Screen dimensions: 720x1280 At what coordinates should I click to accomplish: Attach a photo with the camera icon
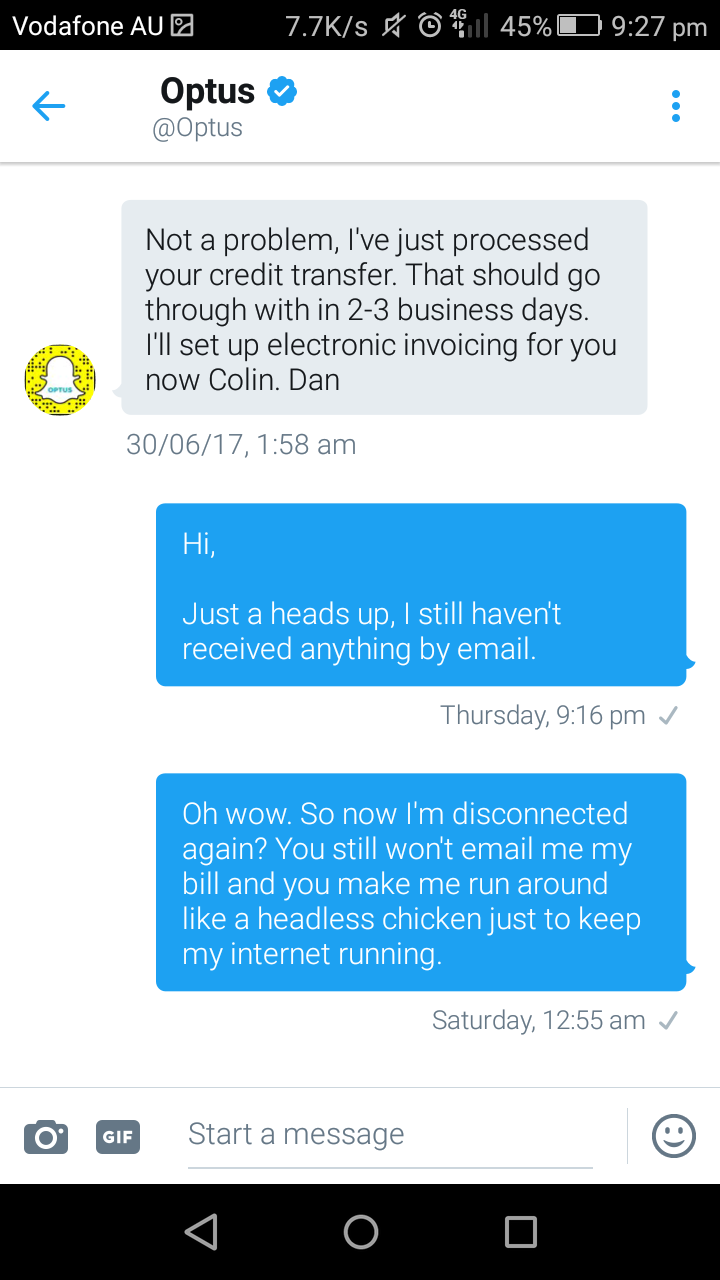coord(46,1136)
